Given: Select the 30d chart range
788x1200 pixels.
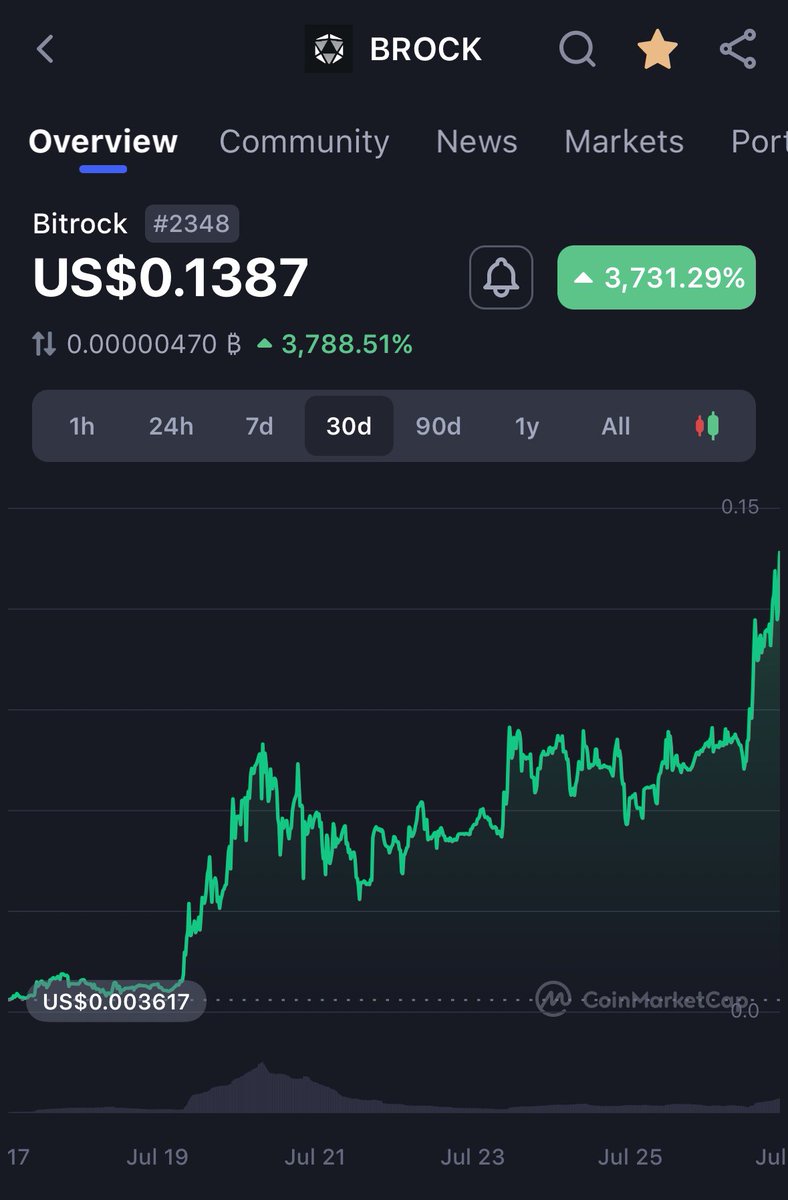Looking at the screenshot, I should click(x=349, y=426).
